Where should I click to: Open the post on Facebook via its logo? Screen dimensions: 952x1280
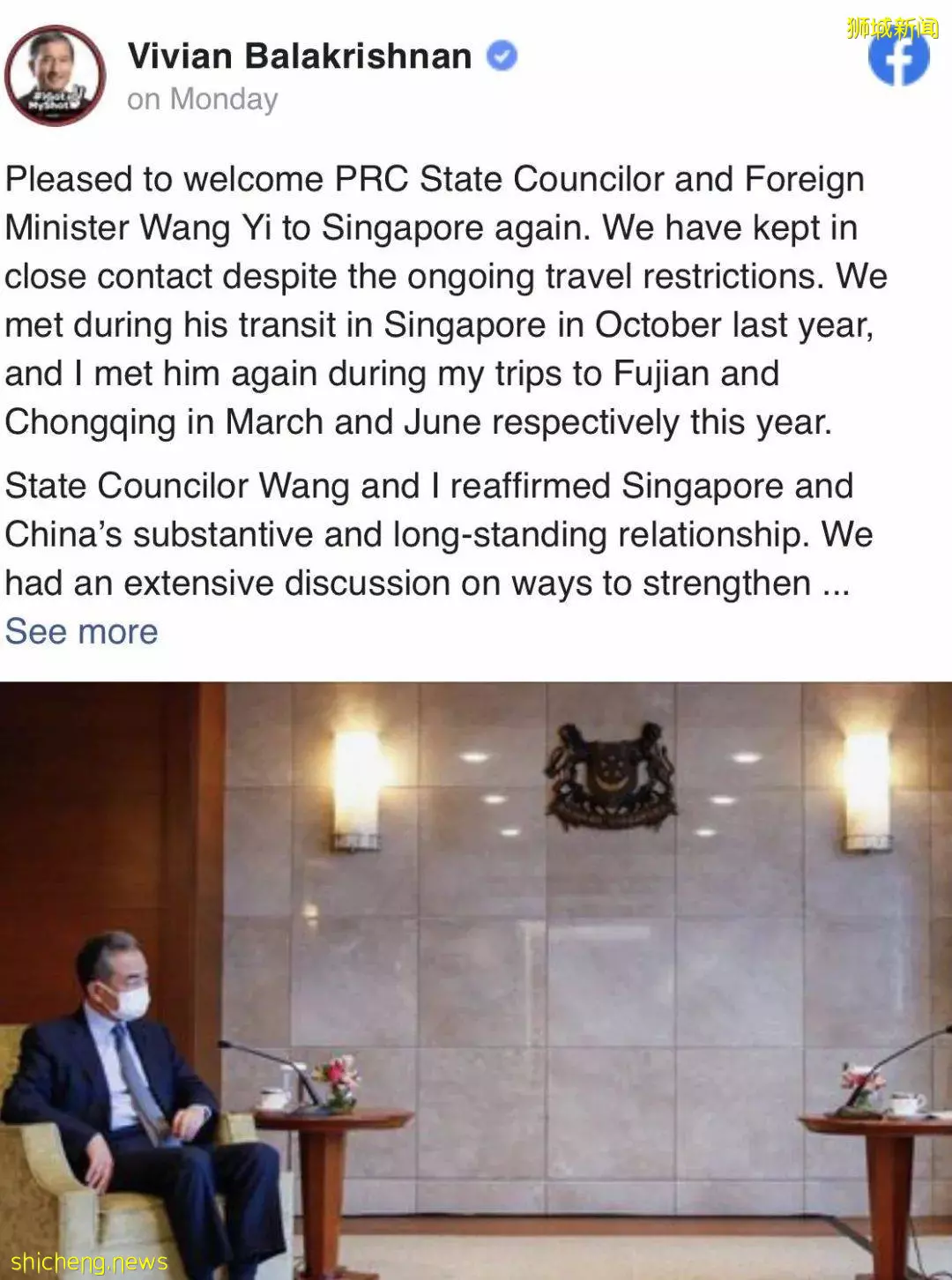pyautogui.click(x=898, y=58)
